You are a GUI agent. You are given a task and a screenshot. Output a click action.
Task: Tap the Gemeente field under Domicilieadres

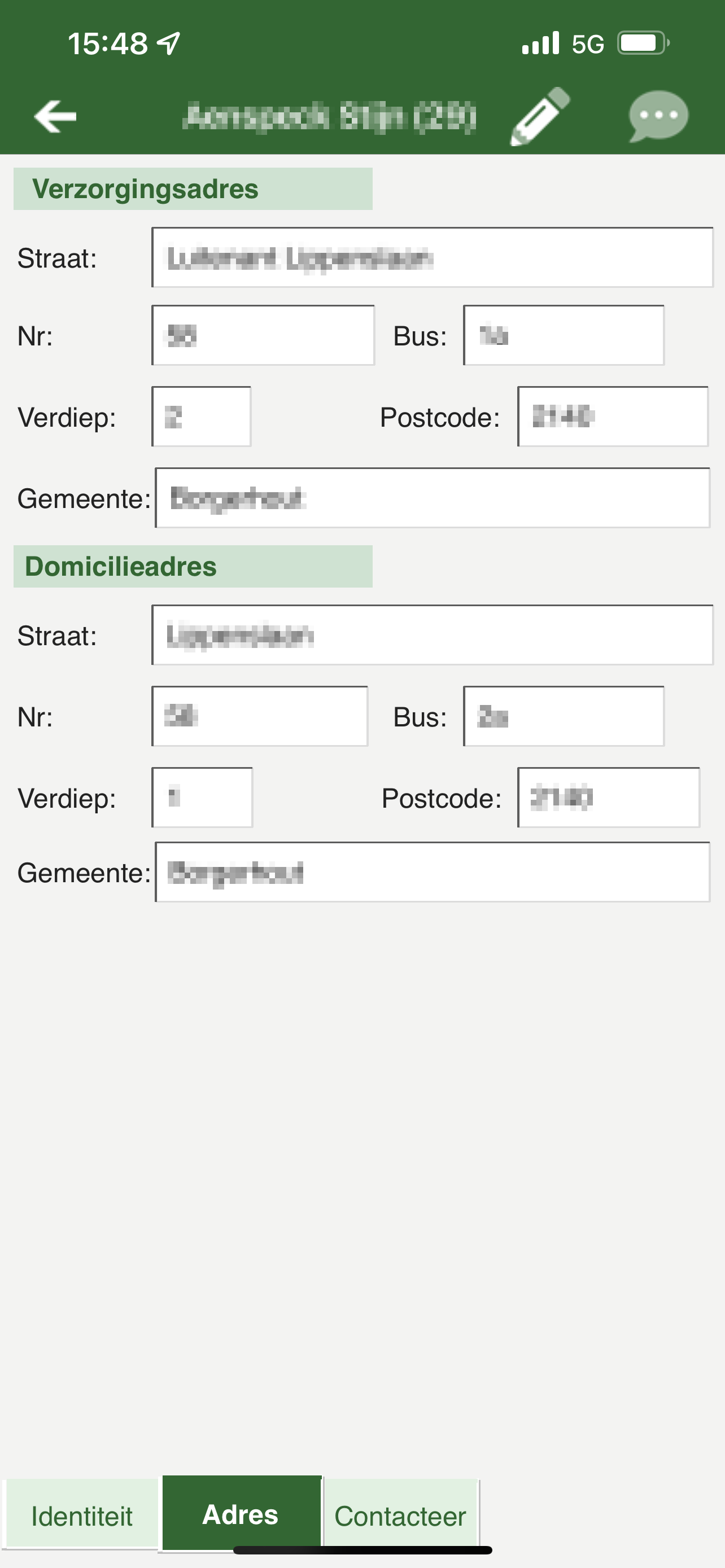pos(432,871)
